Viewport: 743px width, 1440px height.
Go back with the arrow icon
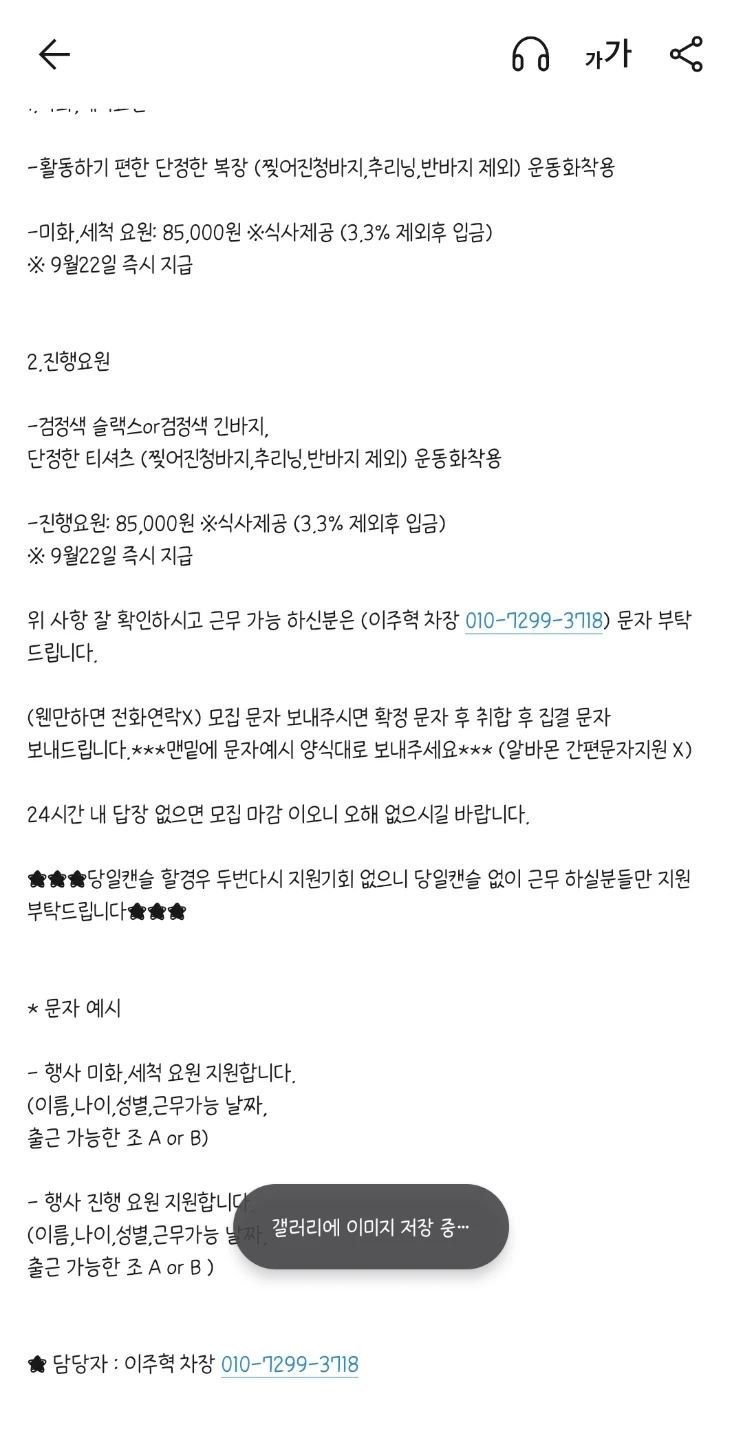[54, 55]
